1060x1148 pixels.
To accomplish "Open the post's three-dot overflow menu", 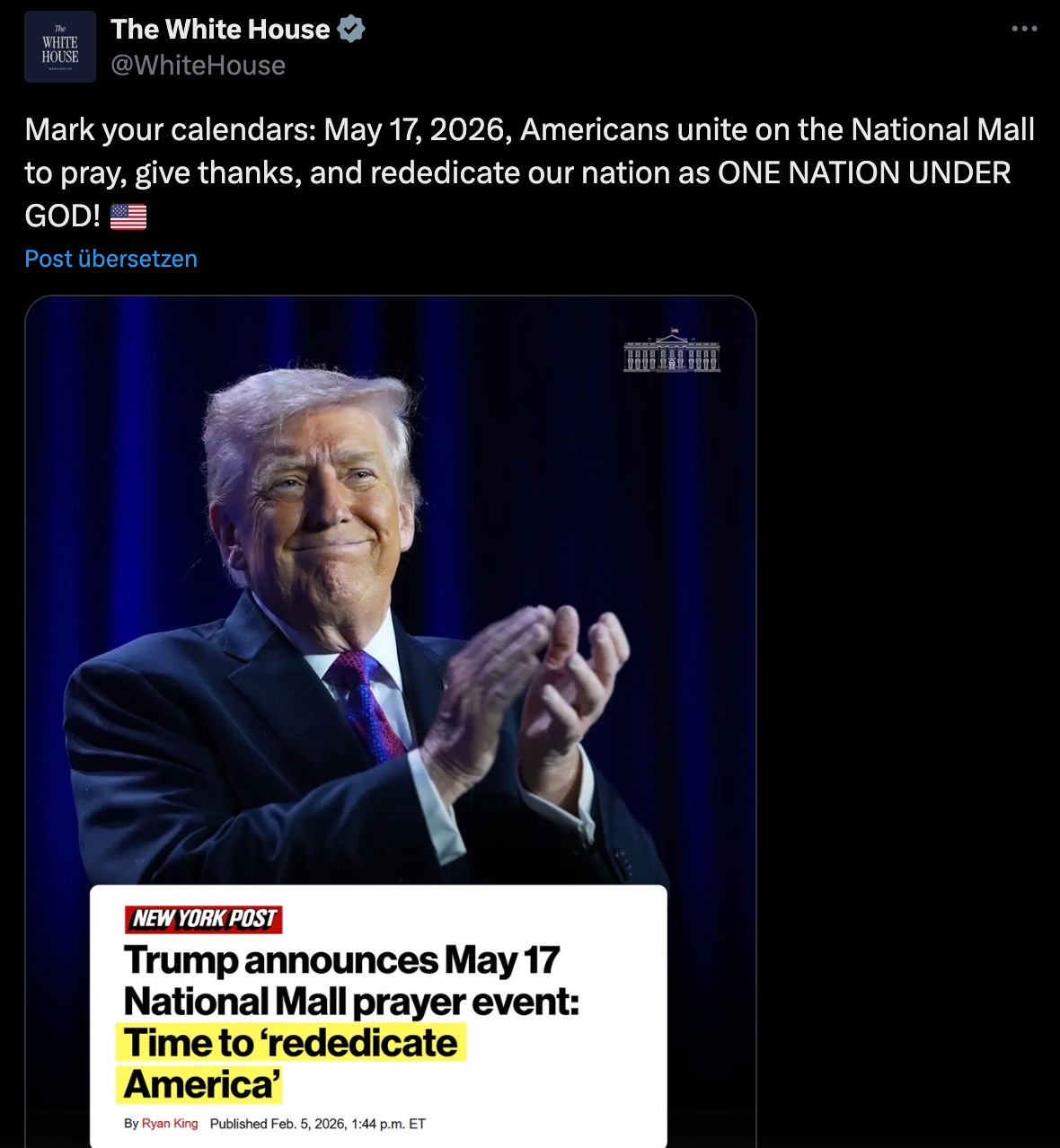I will 1024,29.
